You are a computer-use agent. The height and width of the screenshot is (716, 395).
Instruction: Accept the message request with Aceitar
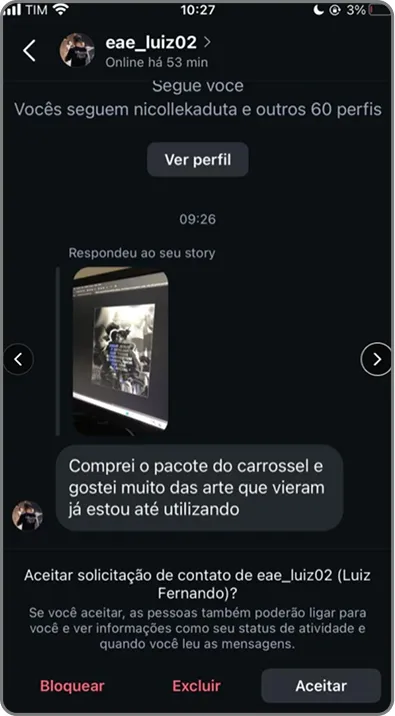pos(321,685)
